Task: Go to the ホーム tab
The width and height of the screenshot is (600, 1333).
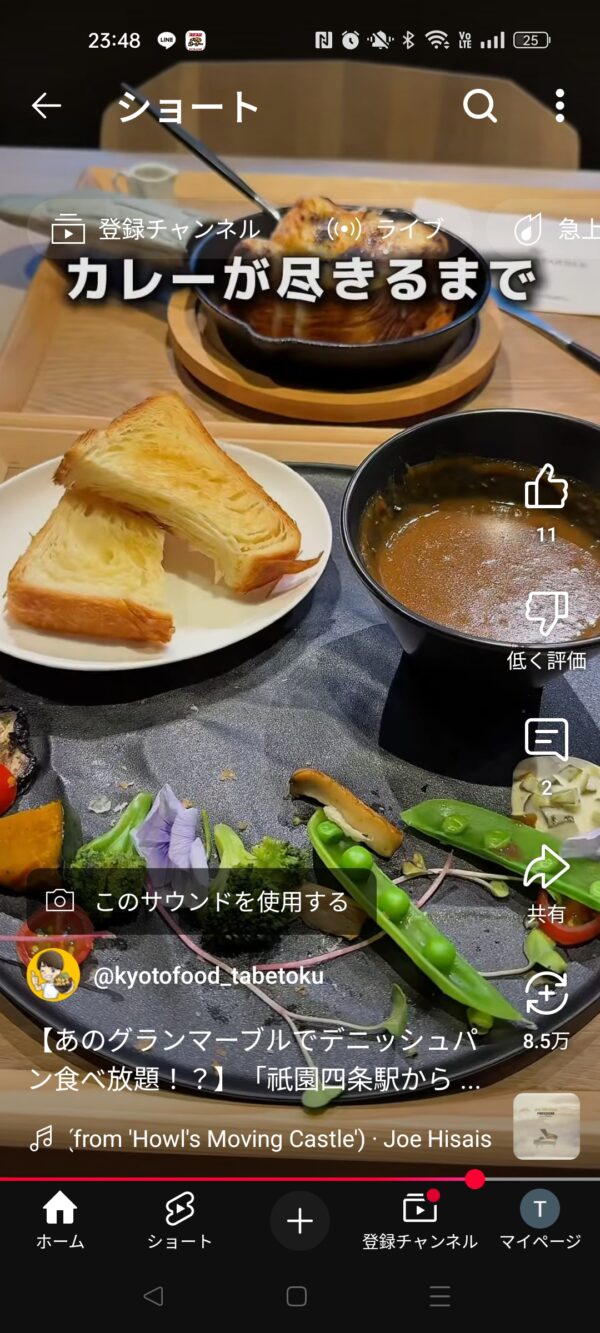Action: (x=60, y=1221)
